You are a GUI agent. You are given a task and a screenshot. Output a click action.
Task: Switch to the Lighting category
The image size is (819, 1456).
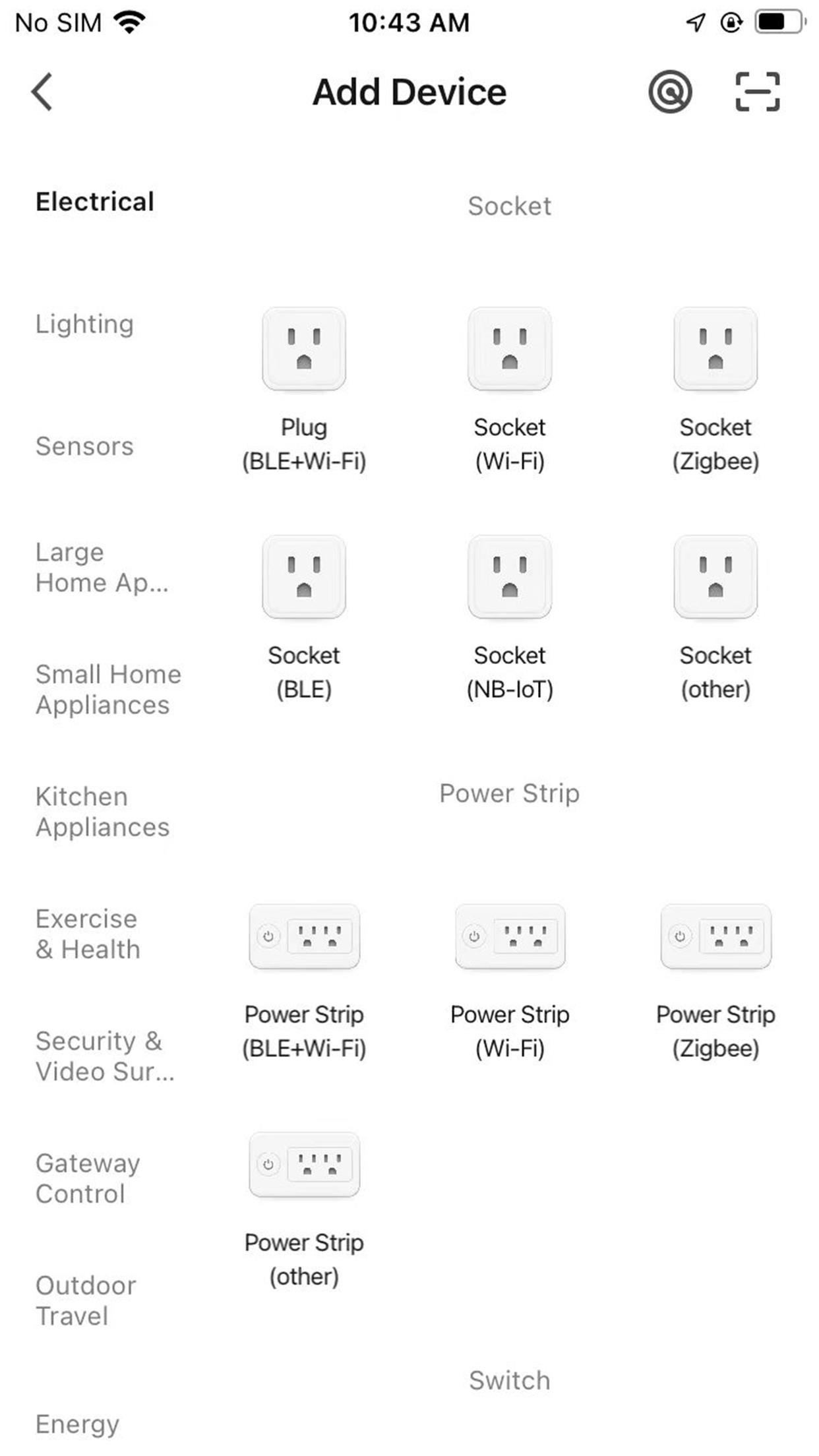[84, 324]
